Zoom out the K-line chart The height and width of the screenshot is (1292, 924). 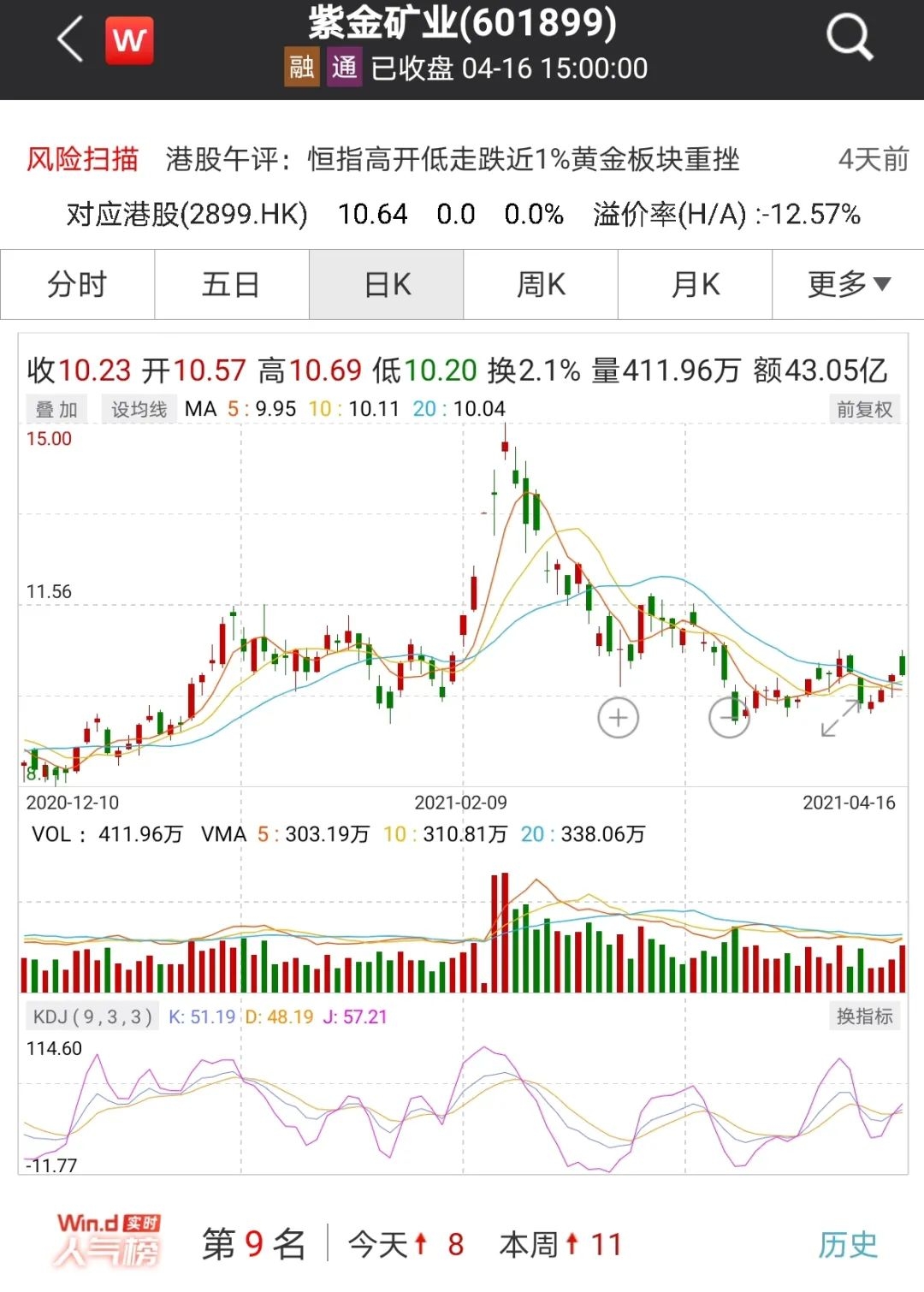tap(729, 717)
